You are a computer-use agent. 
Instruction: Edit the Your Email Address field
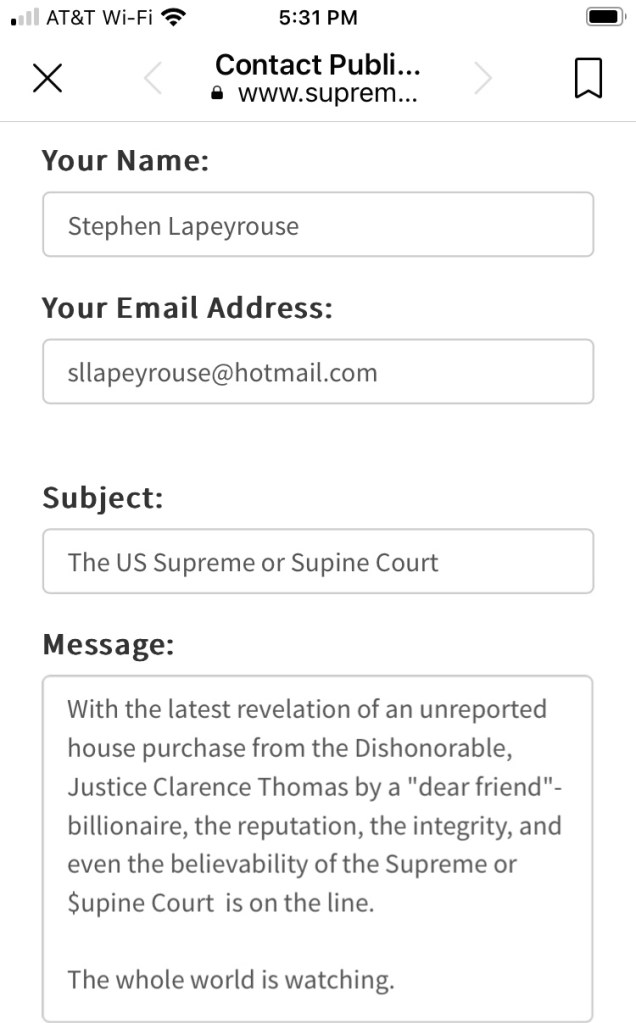(318, 372)
